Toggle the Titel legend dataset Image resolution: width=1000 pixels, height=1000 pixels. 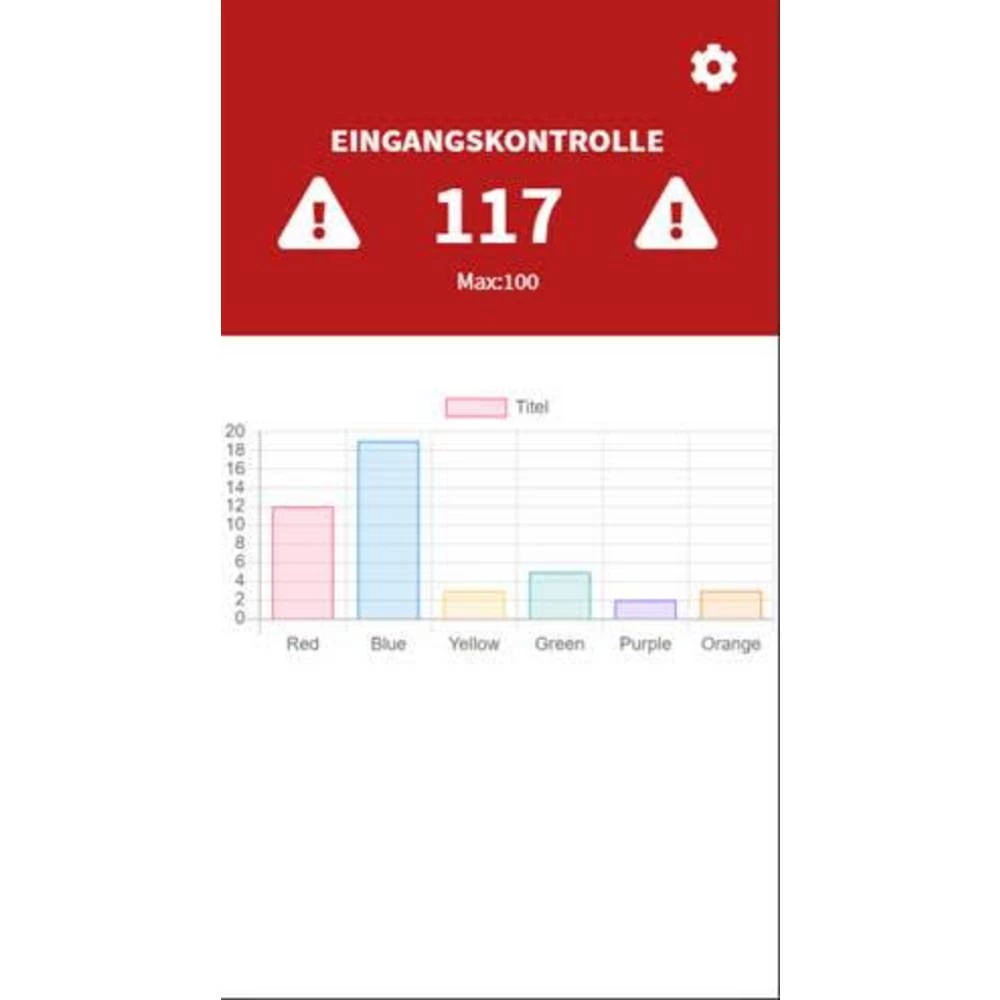(497, 407)
